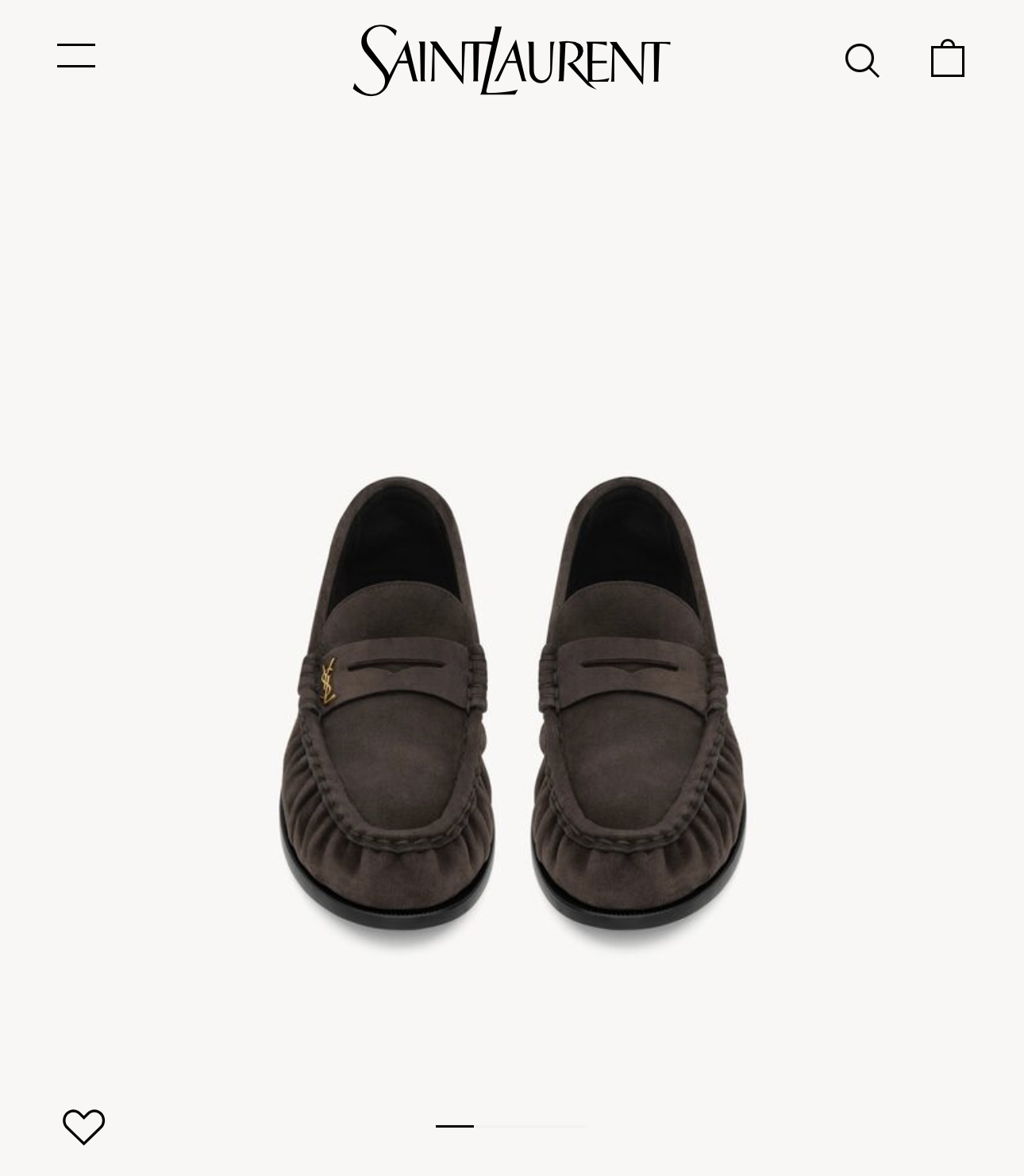Open the suede loafers product image
The height and width of the screenshot is (1176, 1024).
[x=512, y=710]
